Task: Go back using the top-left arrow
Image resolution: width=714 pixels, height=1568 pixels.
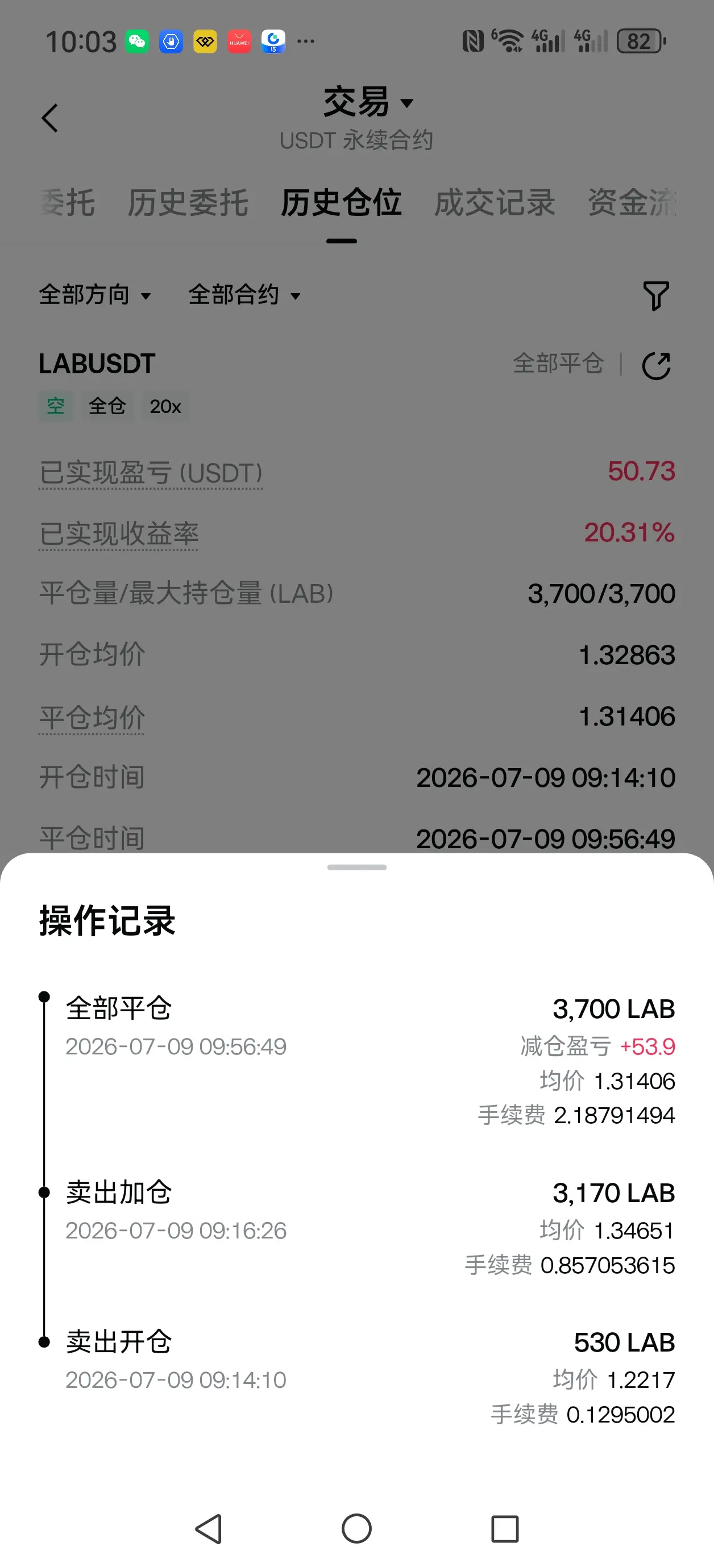Action: (50, 118)
